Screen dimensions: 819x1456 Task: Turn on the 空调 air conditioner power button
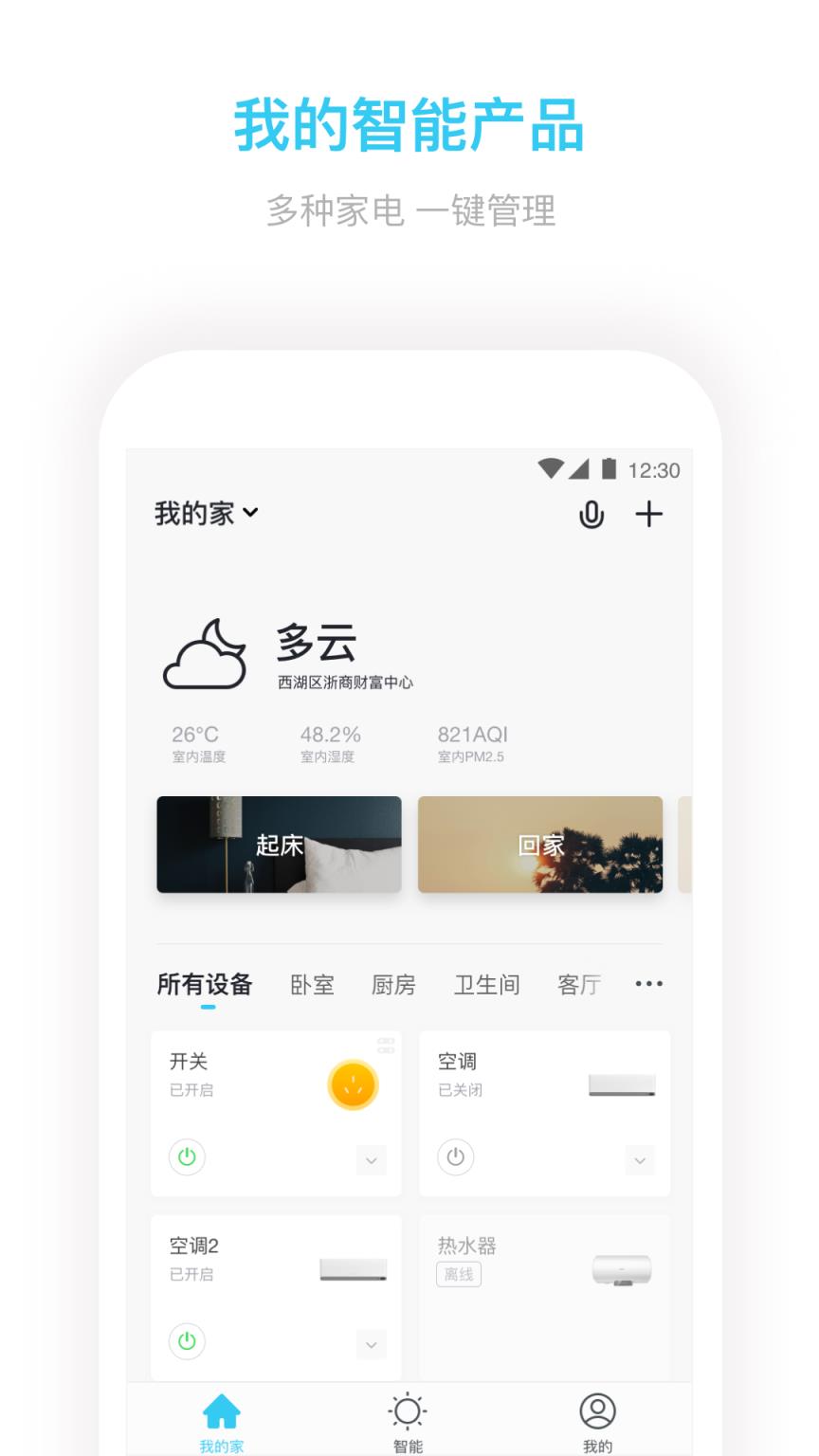tap(456, 1157)
